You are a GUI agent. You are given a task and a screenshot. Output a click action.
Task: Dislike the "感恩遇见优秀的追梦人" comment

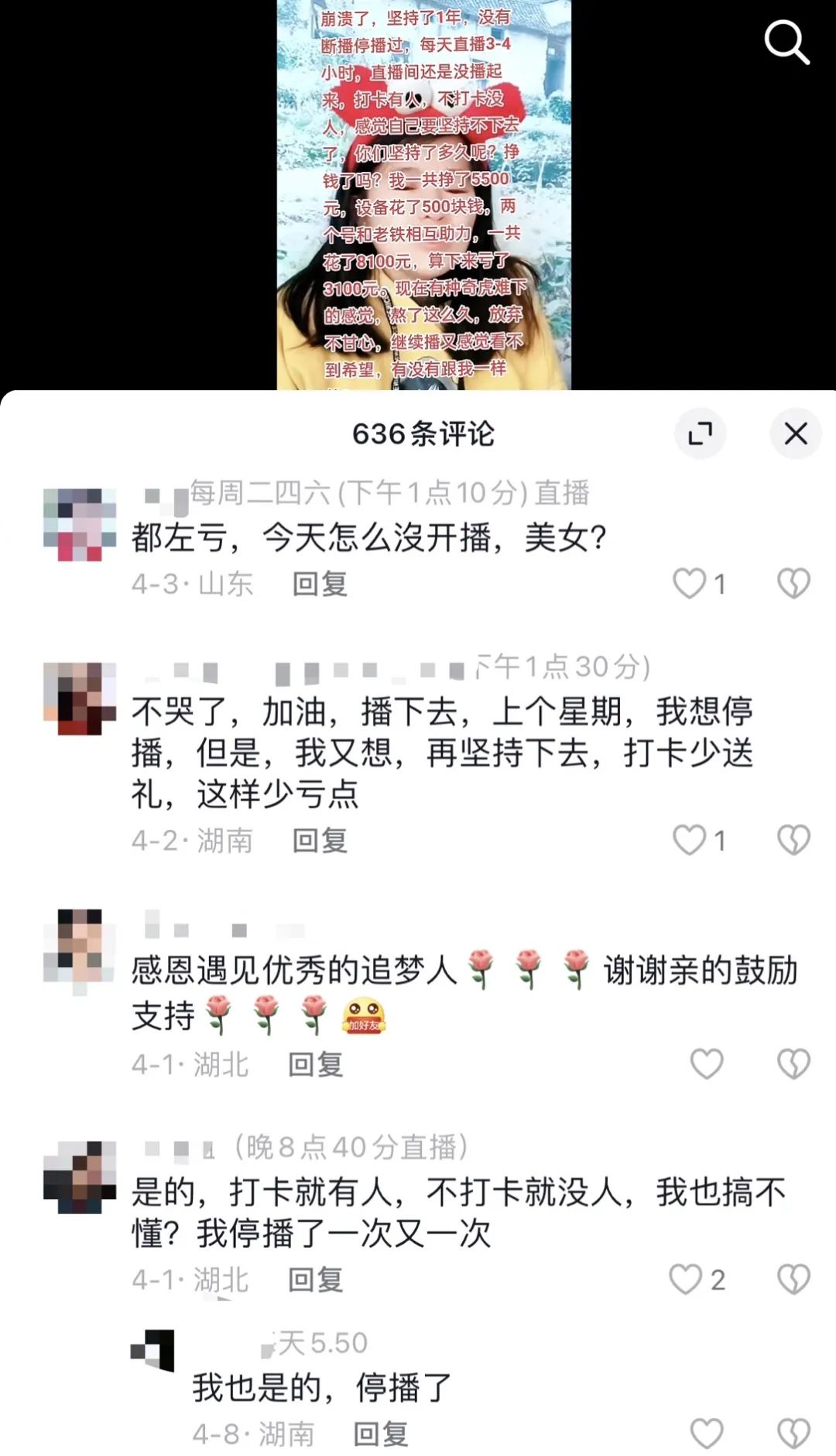[x=793, y=1064]
